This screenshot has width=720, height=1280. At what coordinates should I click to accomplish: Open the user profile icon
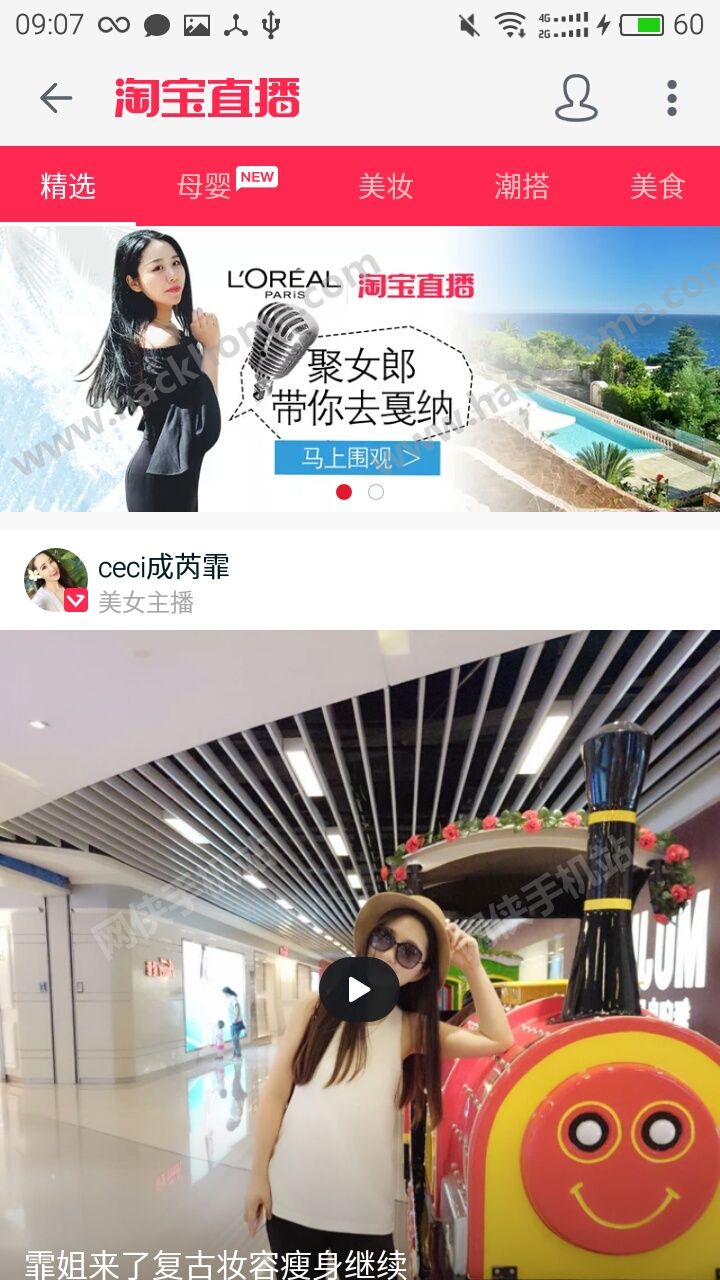576,98
